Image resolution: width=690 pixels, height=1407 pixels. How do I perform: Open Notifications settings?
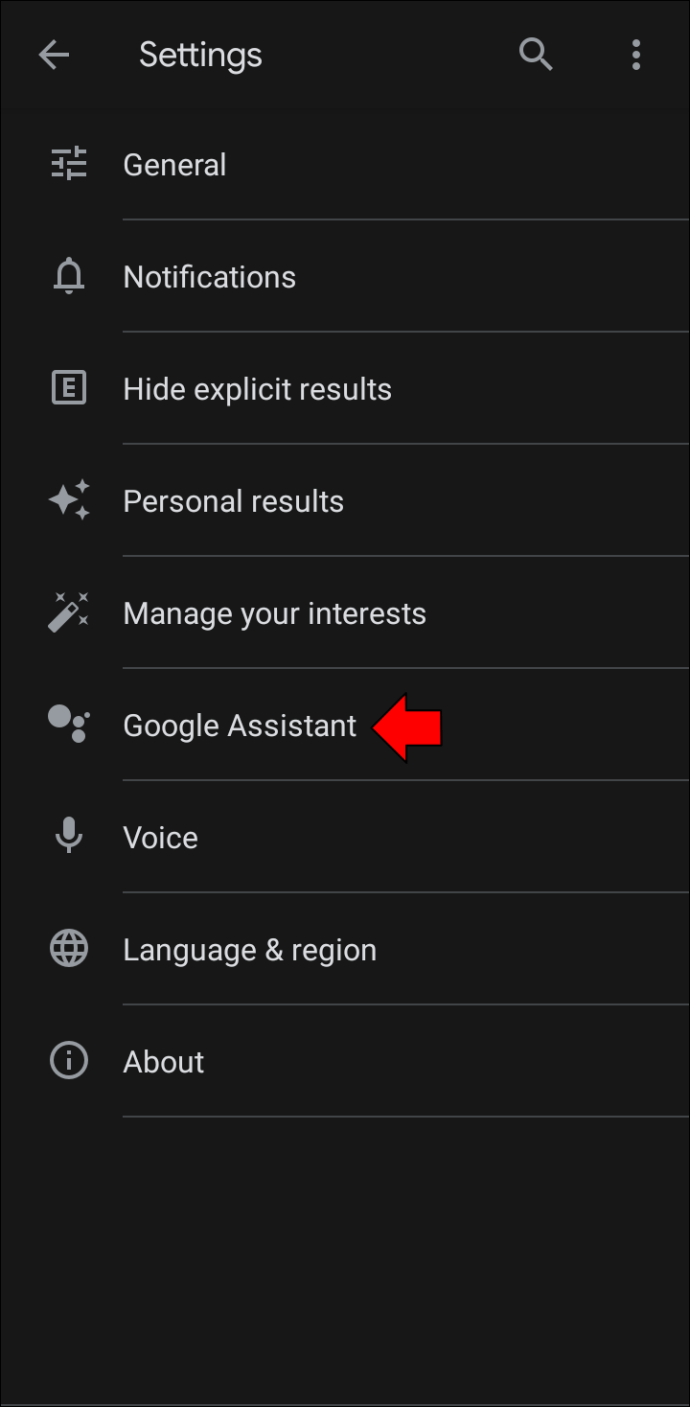209,277
